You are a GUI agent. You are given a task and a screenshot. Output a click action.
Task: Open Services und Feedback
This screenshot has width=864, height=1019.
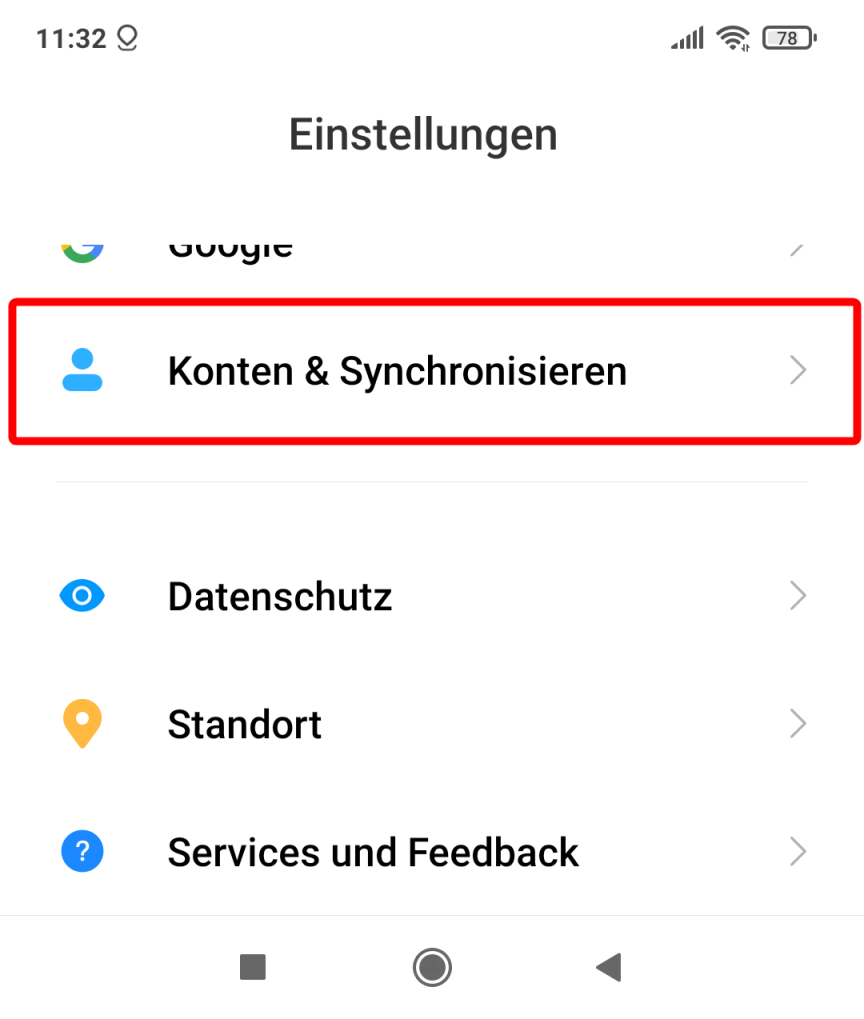[430, 852]
